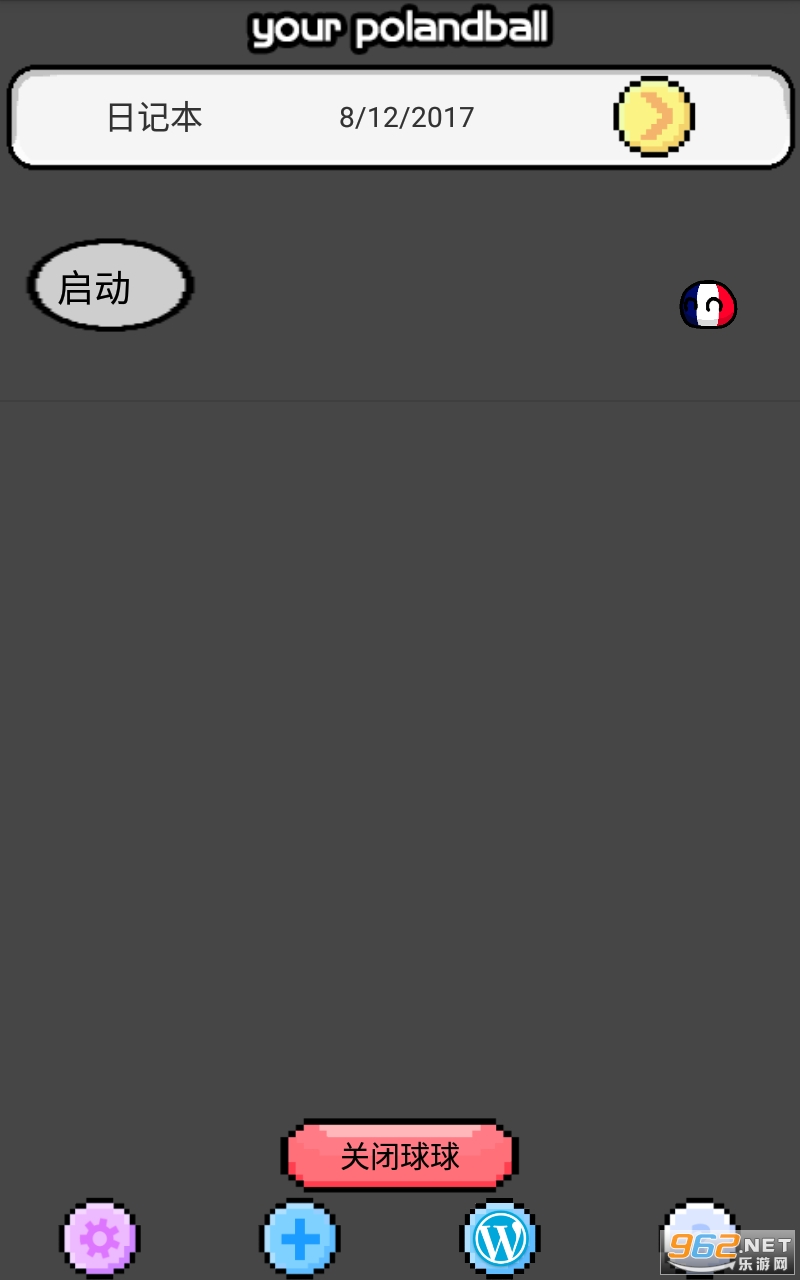Tap the yellow arrow button in diary bar
Viewport: 800px width, 1280px height.
654,117
